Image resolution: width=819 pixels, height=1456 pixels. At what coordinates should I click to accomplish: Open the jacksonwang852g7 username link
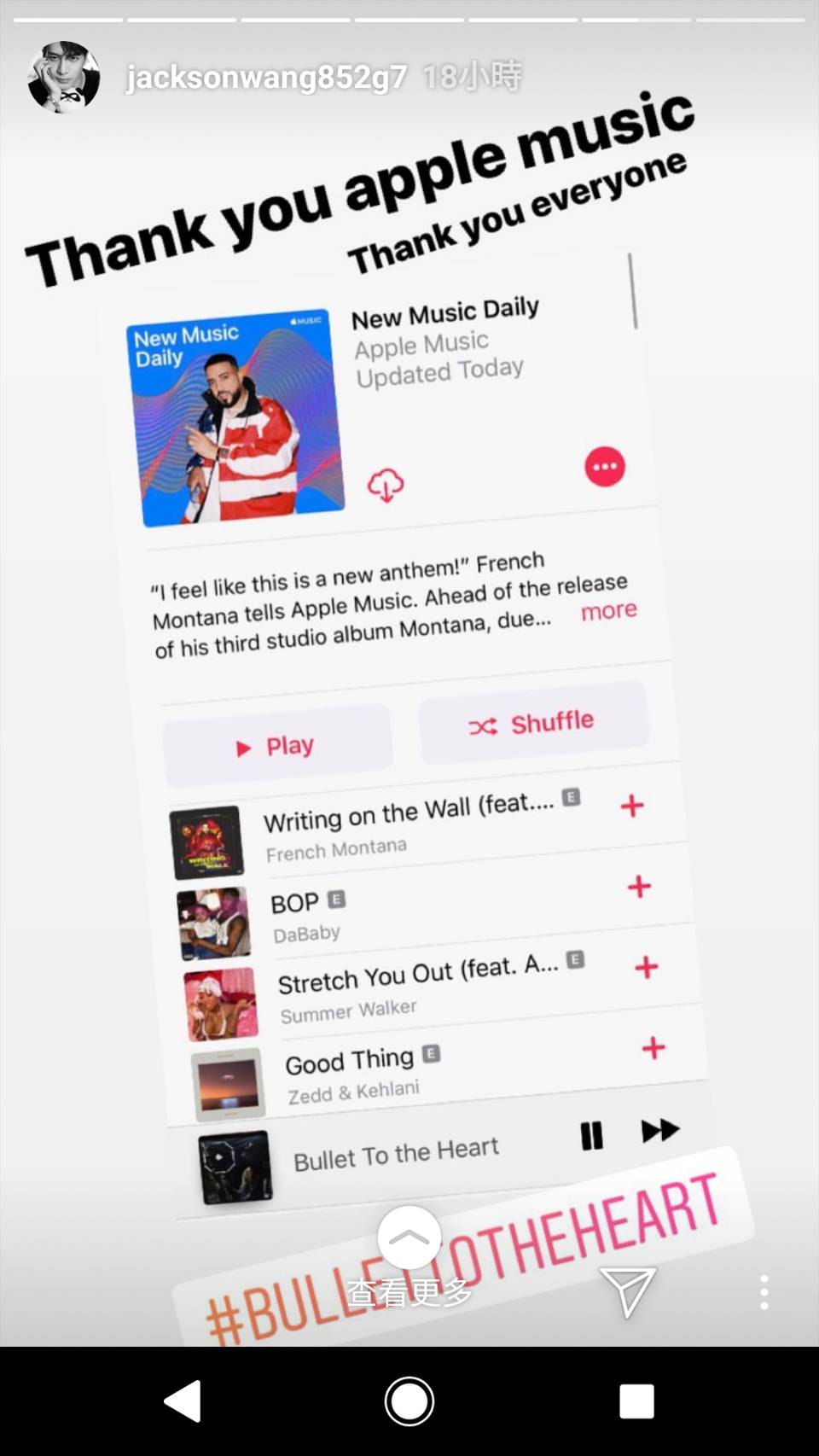coord(266,78)
